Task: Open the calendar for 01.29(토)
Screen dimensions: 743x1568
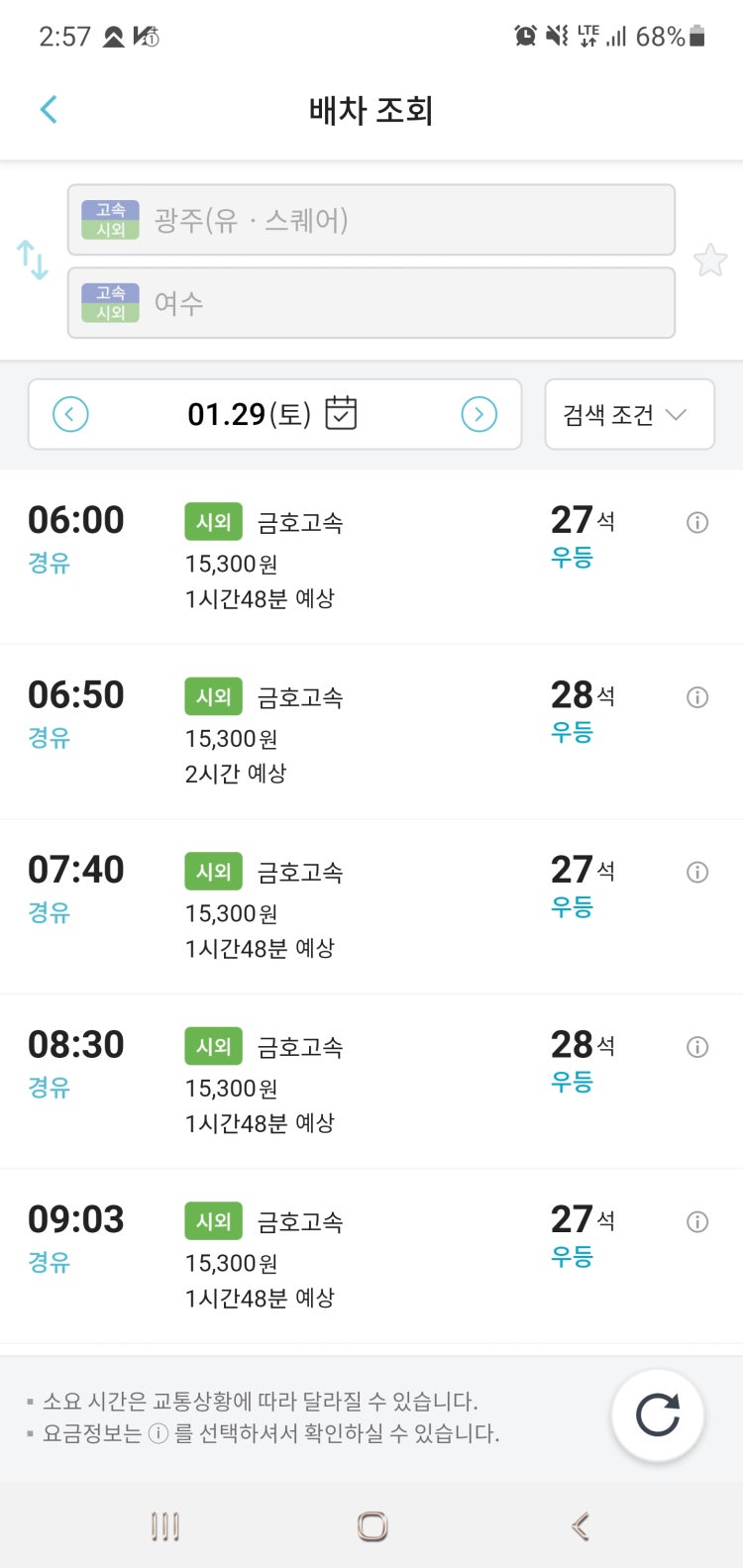Action: pos(341,413)
